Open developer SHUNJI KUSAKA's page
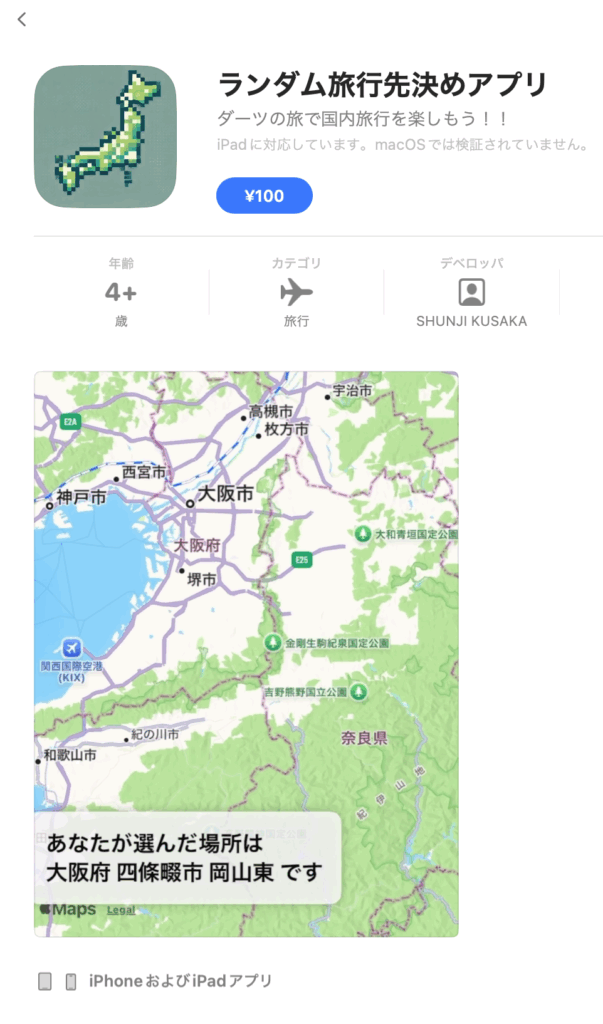Viewport: 603px width, 1024px height. click(x=471, y=293)
